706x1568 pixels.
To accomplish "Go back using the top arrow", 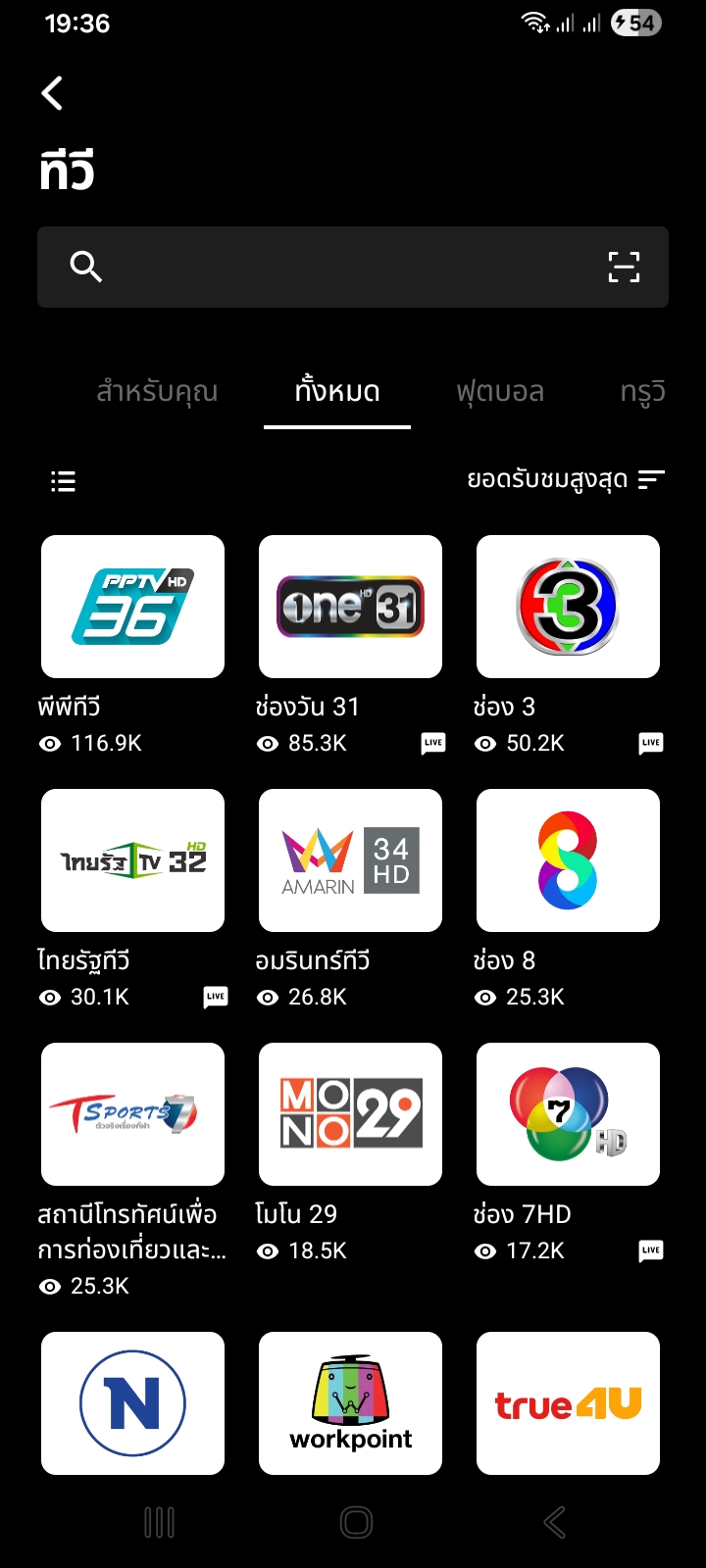I will [53, 93].
